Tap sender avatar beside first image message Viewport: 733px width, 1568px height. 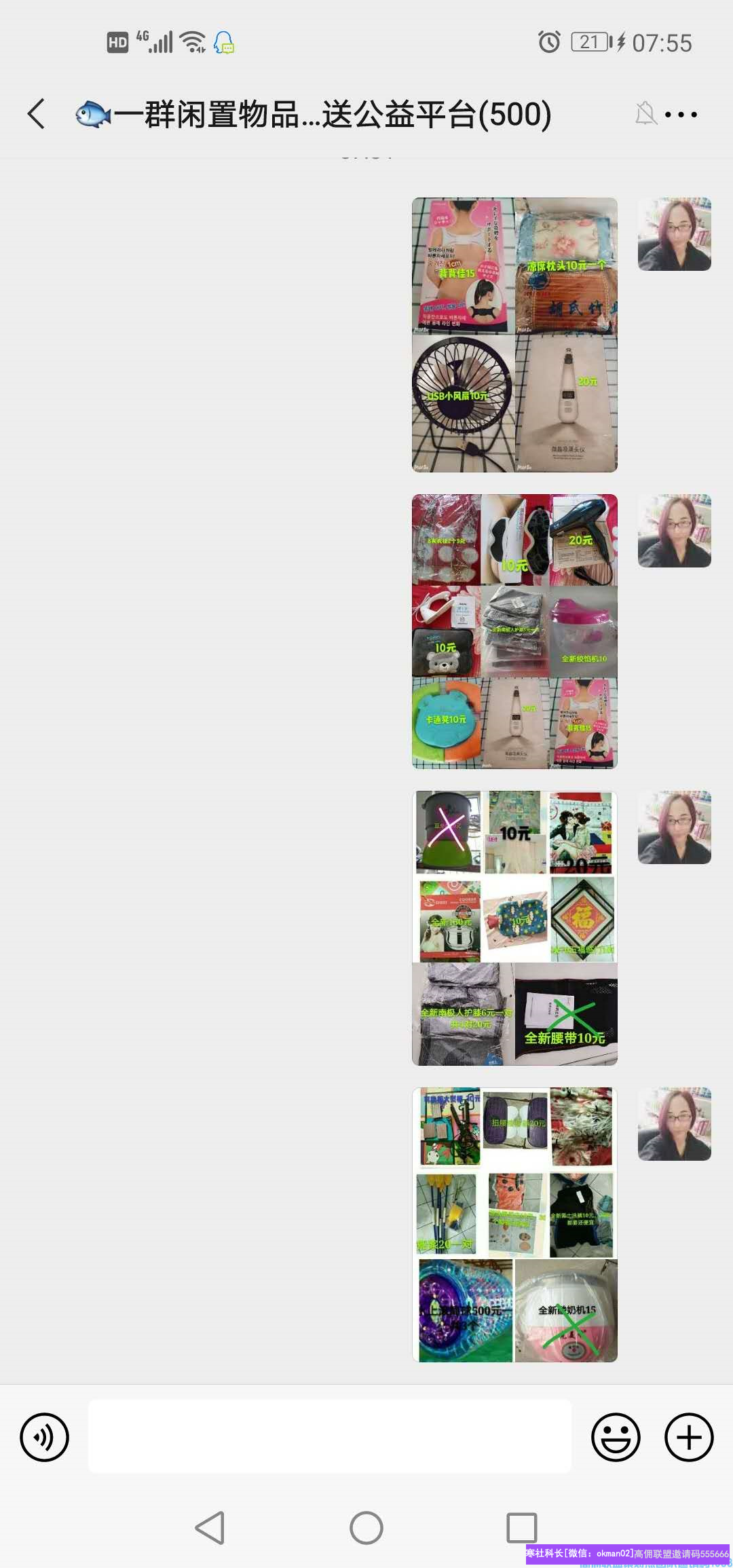coord(674,234)
